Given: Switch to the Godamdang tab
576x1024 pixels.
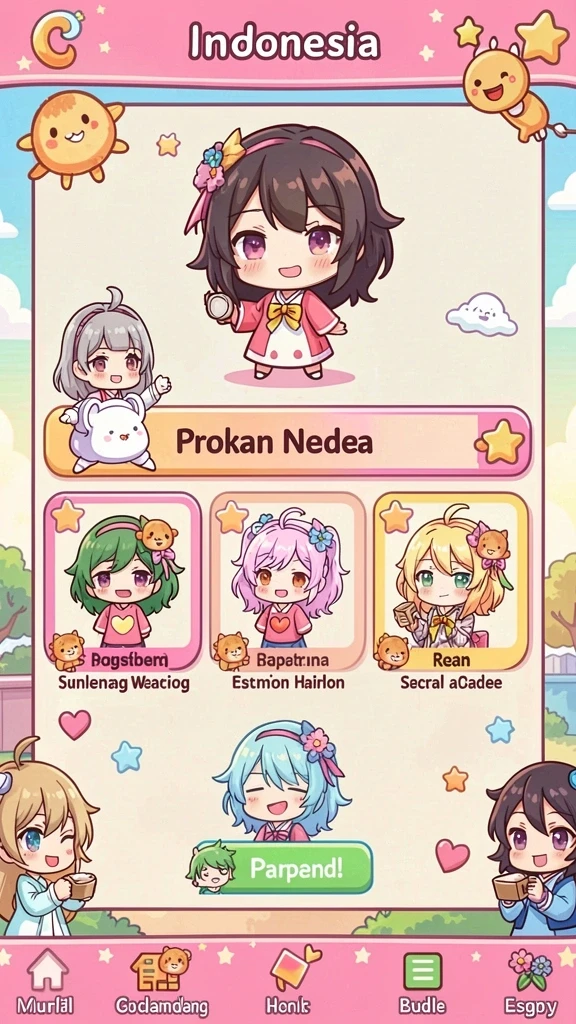Looking at the screenshot, I should tap(161, 980).
